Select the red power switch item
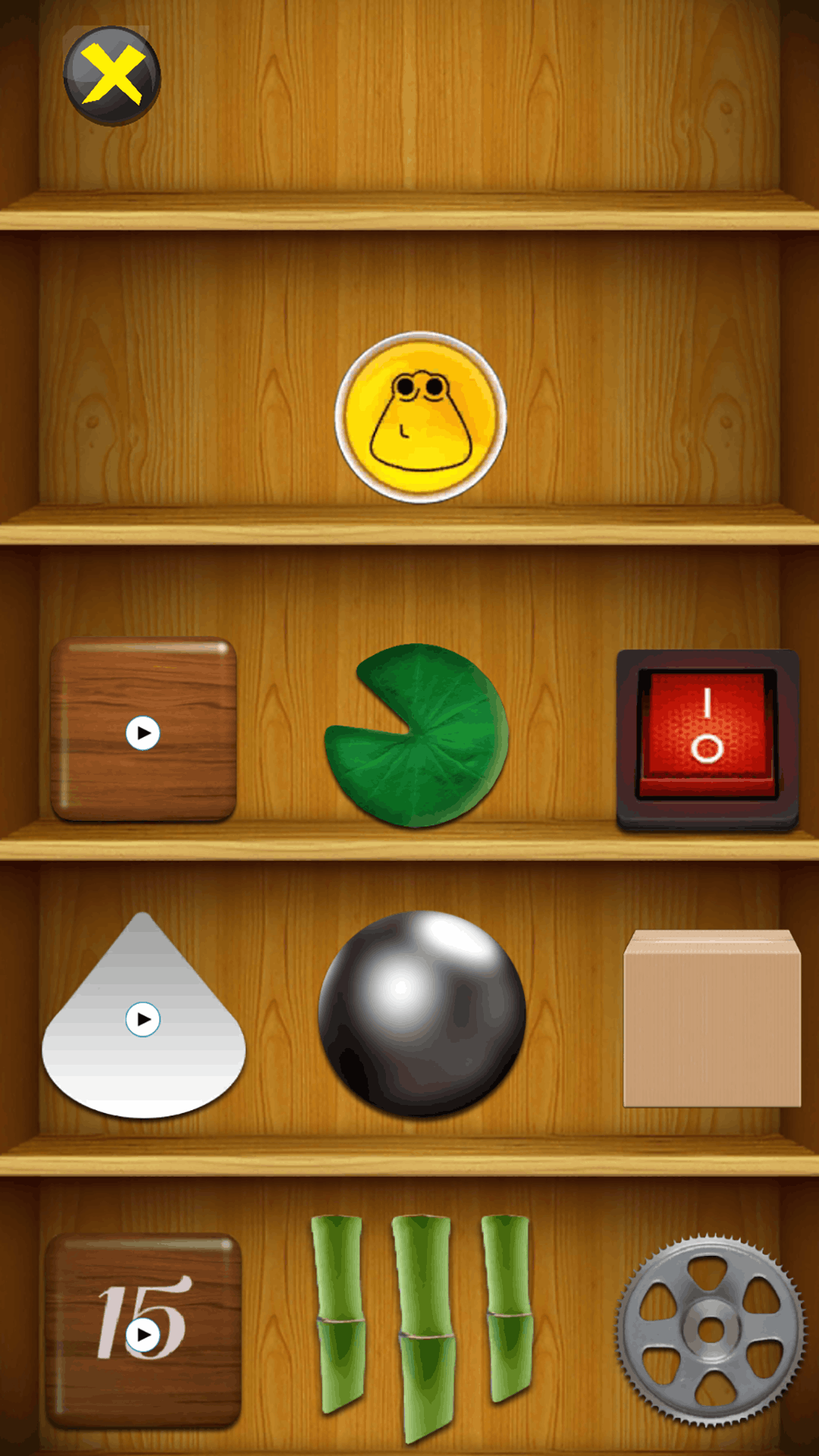 (x=708, y=739)
